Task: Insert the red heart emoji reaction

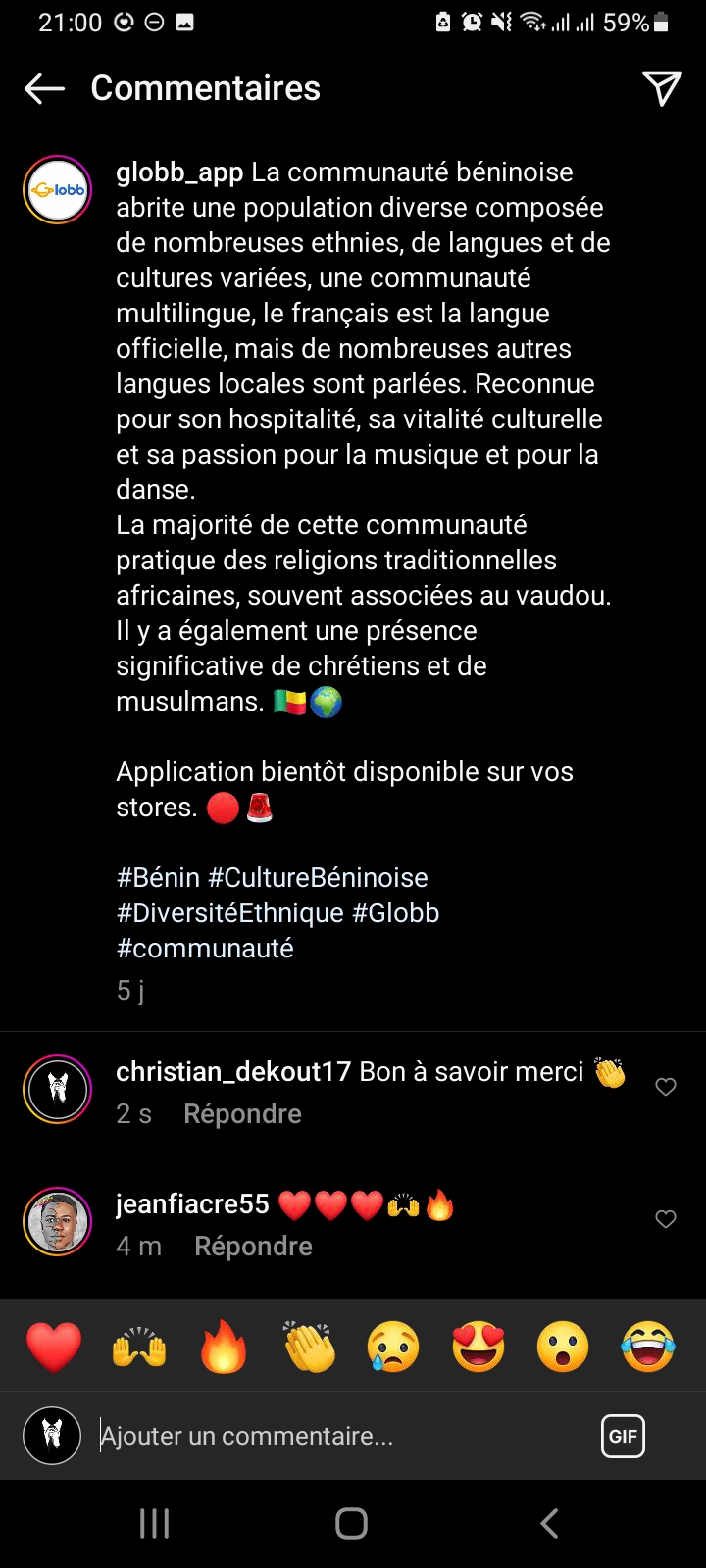Action: (54, 1347)
